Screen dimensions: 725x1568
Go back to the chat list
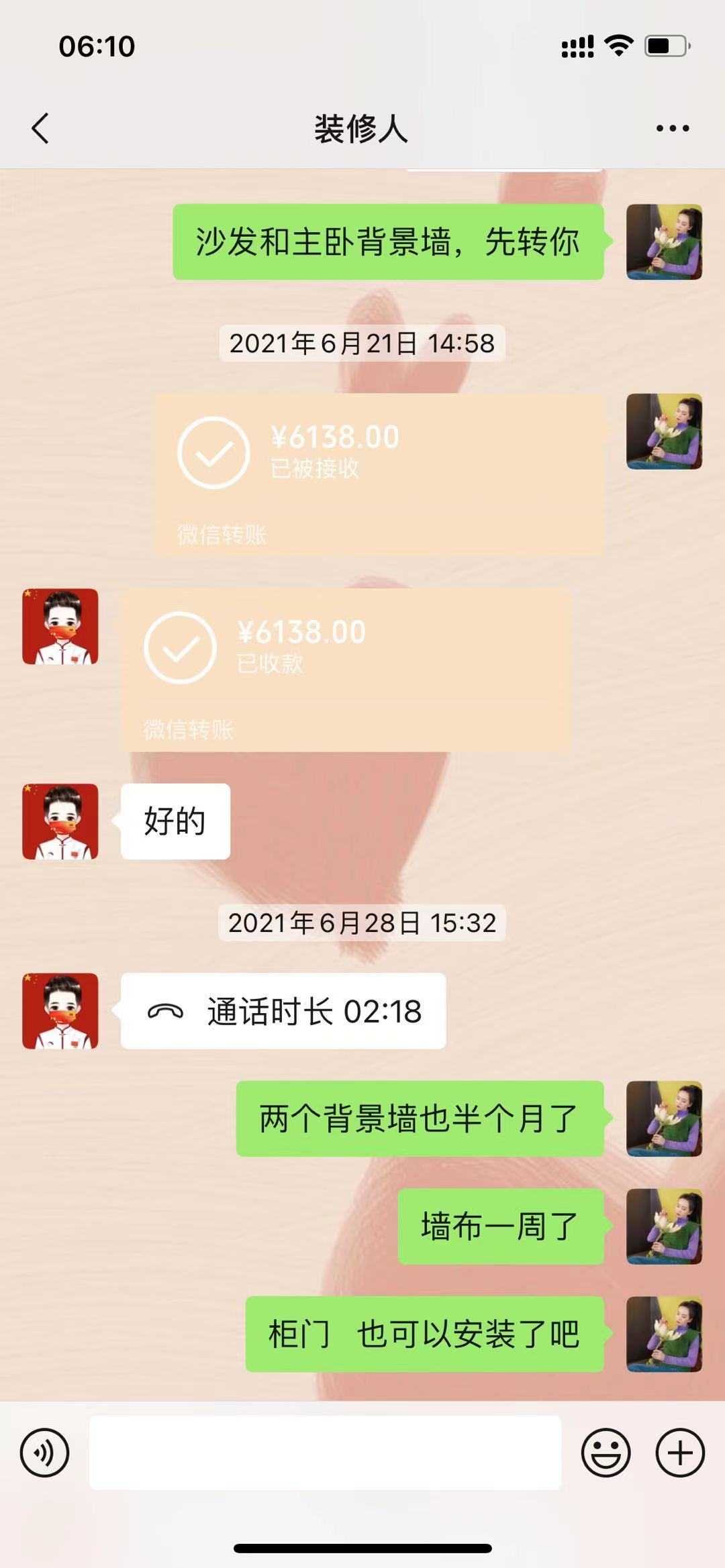coord(40,127)
